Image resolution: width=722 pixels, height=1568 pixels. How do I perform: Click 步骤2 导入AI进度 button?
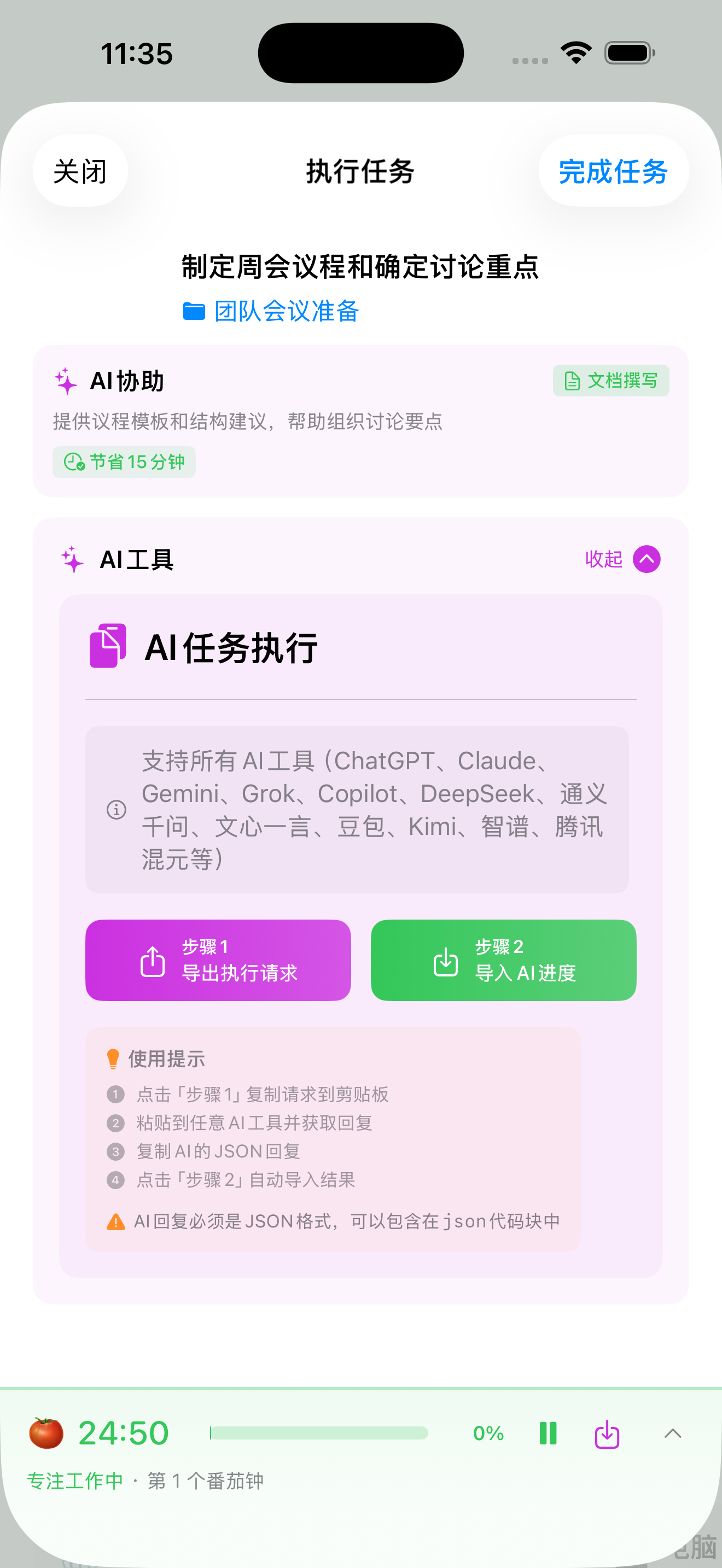click(x=503, y=960)
